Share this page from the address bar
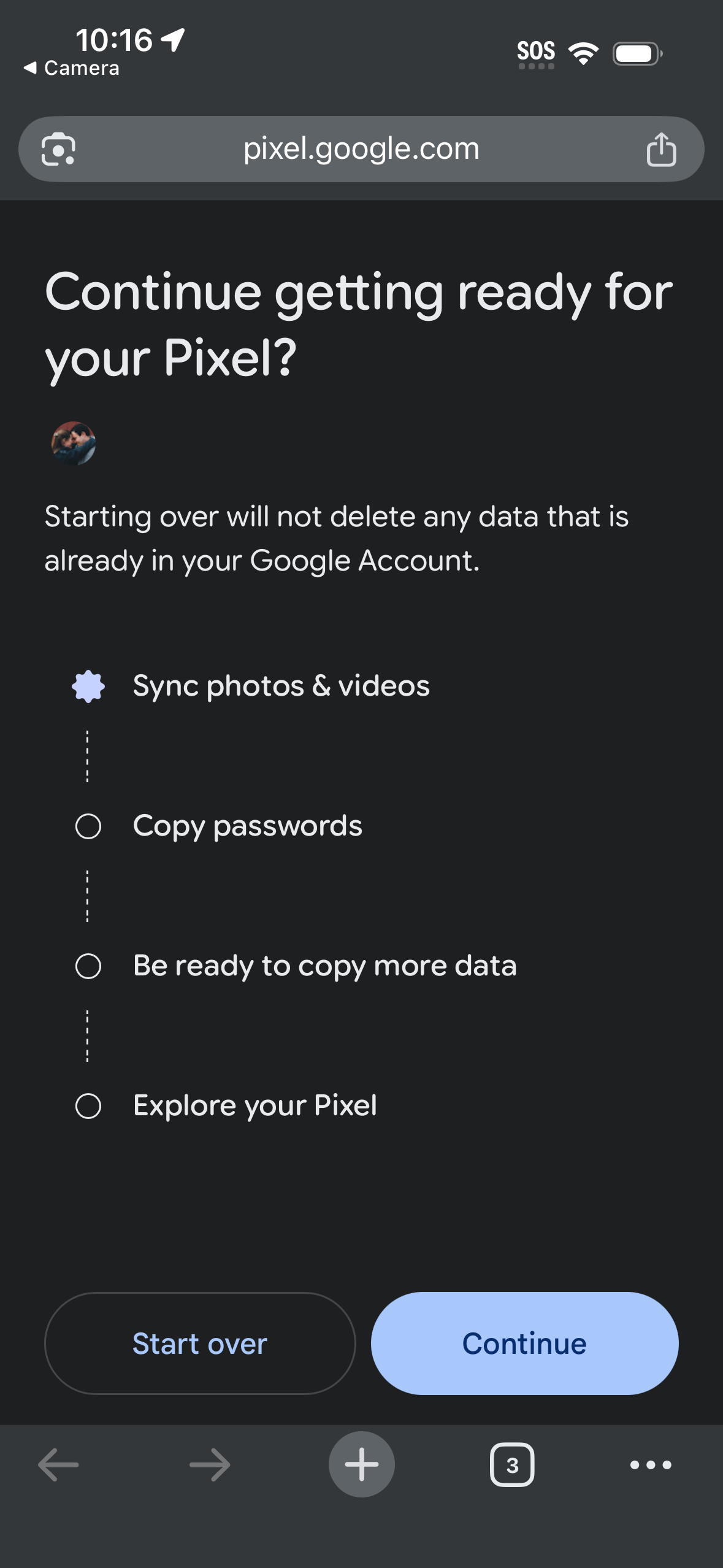The height and width of the screenshot is (1568, 723). (x=661, y=149)
